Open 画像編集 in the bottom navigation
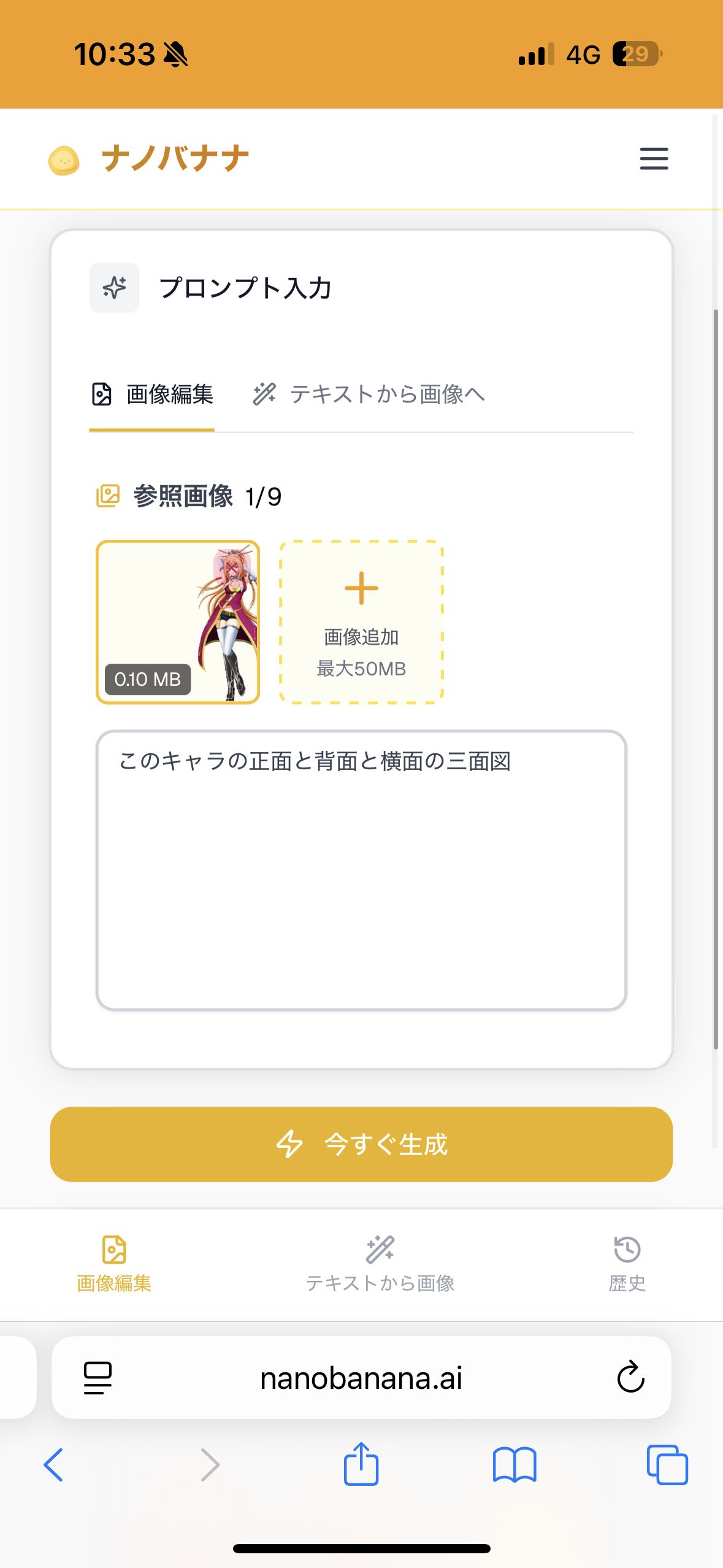Viewport: 723px width, 1568px height. click(x=114, y=1265)
